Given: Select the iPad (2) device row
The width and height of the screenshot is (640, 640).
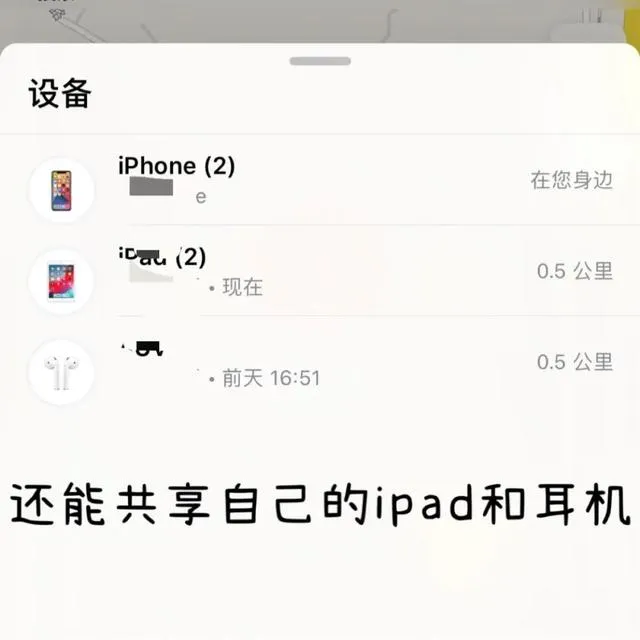Looking at the screenshot, I should [320, 272].
